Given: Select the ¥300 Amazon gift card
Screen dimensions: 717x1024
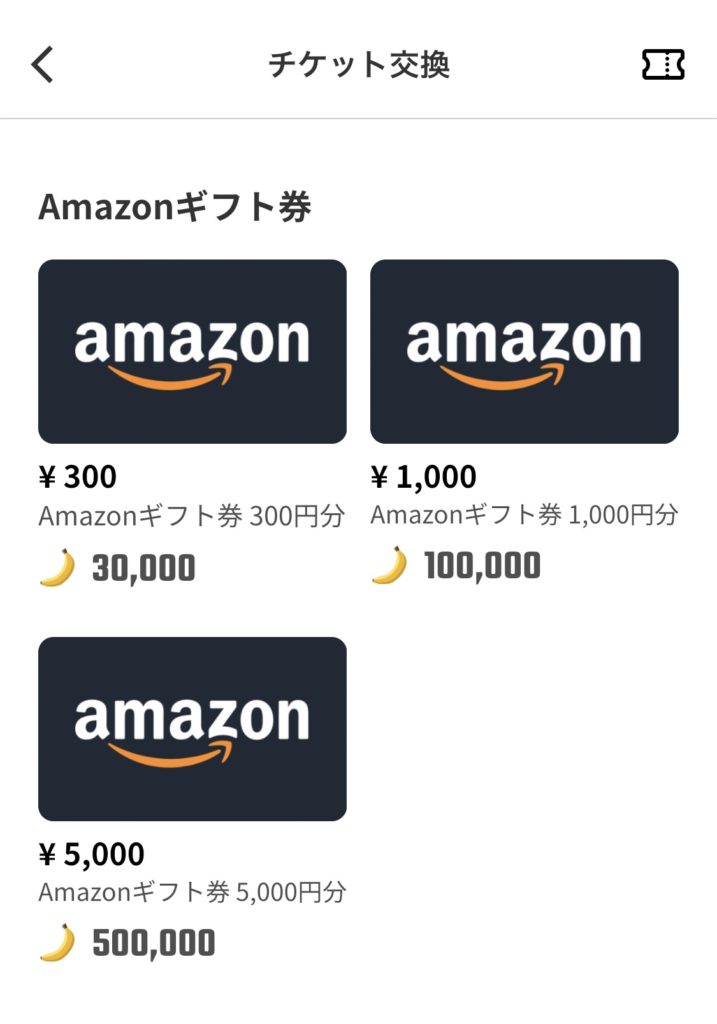Looking at the screenshot, I should tap(192, 352).
